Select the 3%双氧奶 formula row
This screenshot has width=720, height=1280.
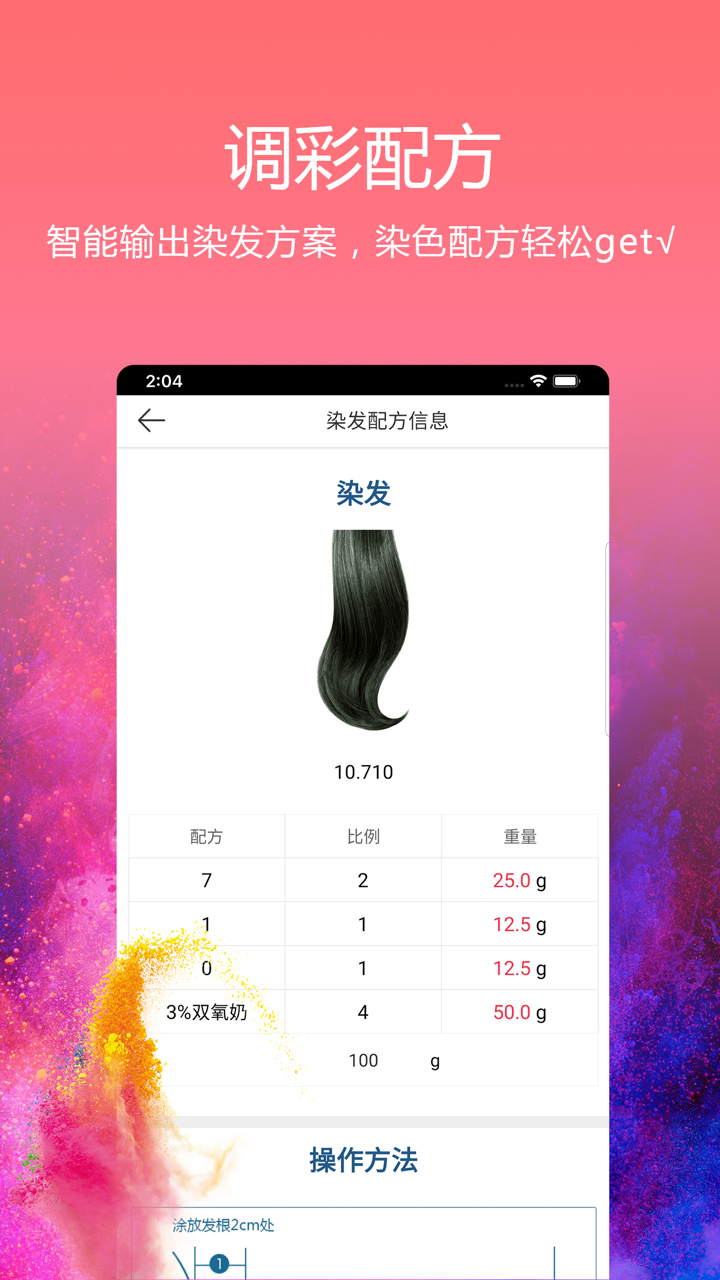[x=205, y=1012]
